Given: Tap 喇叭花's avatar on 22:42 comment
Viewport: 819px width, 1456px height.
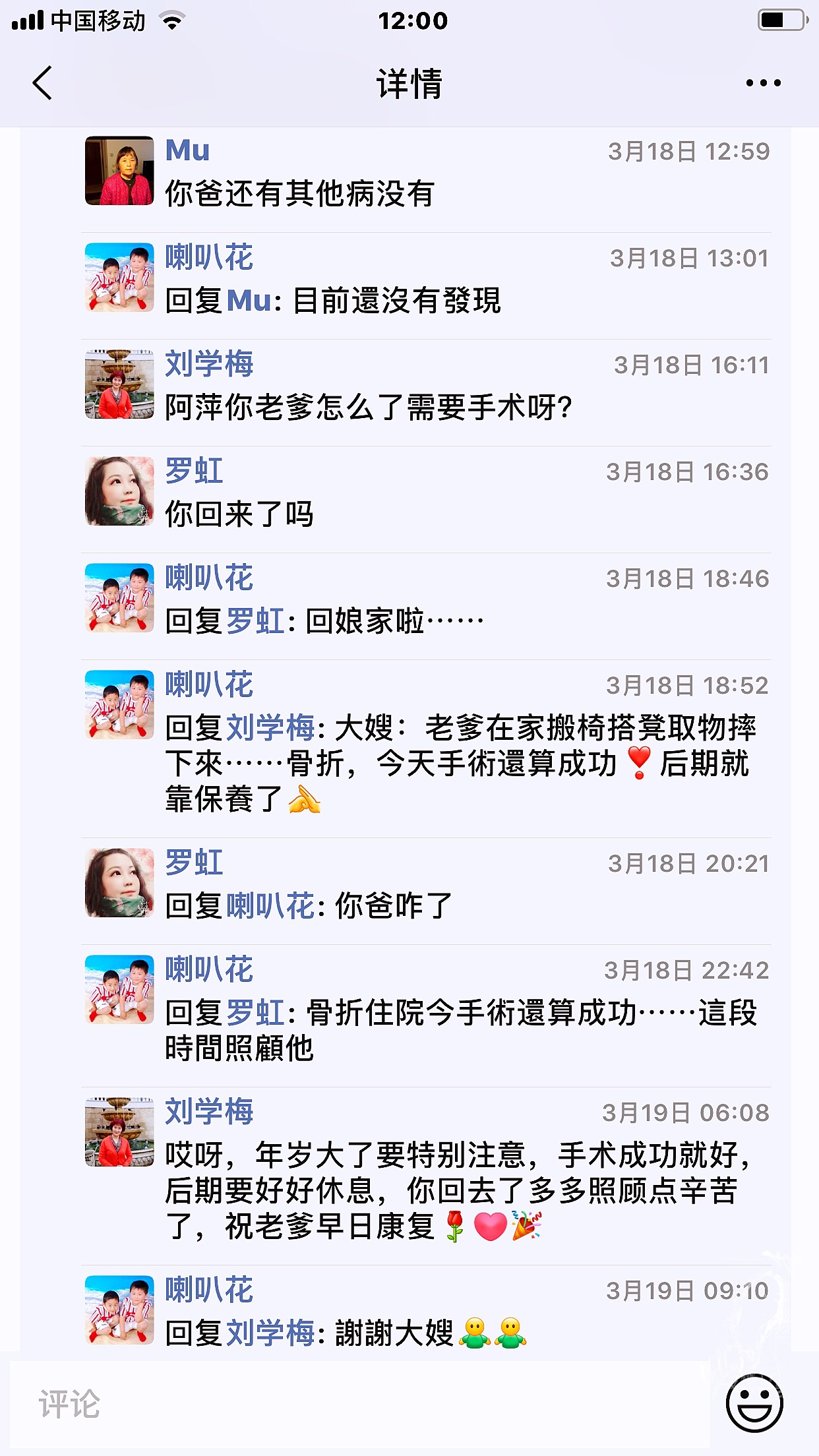Looking at the screenshot, I should click(x=119, y=990).
